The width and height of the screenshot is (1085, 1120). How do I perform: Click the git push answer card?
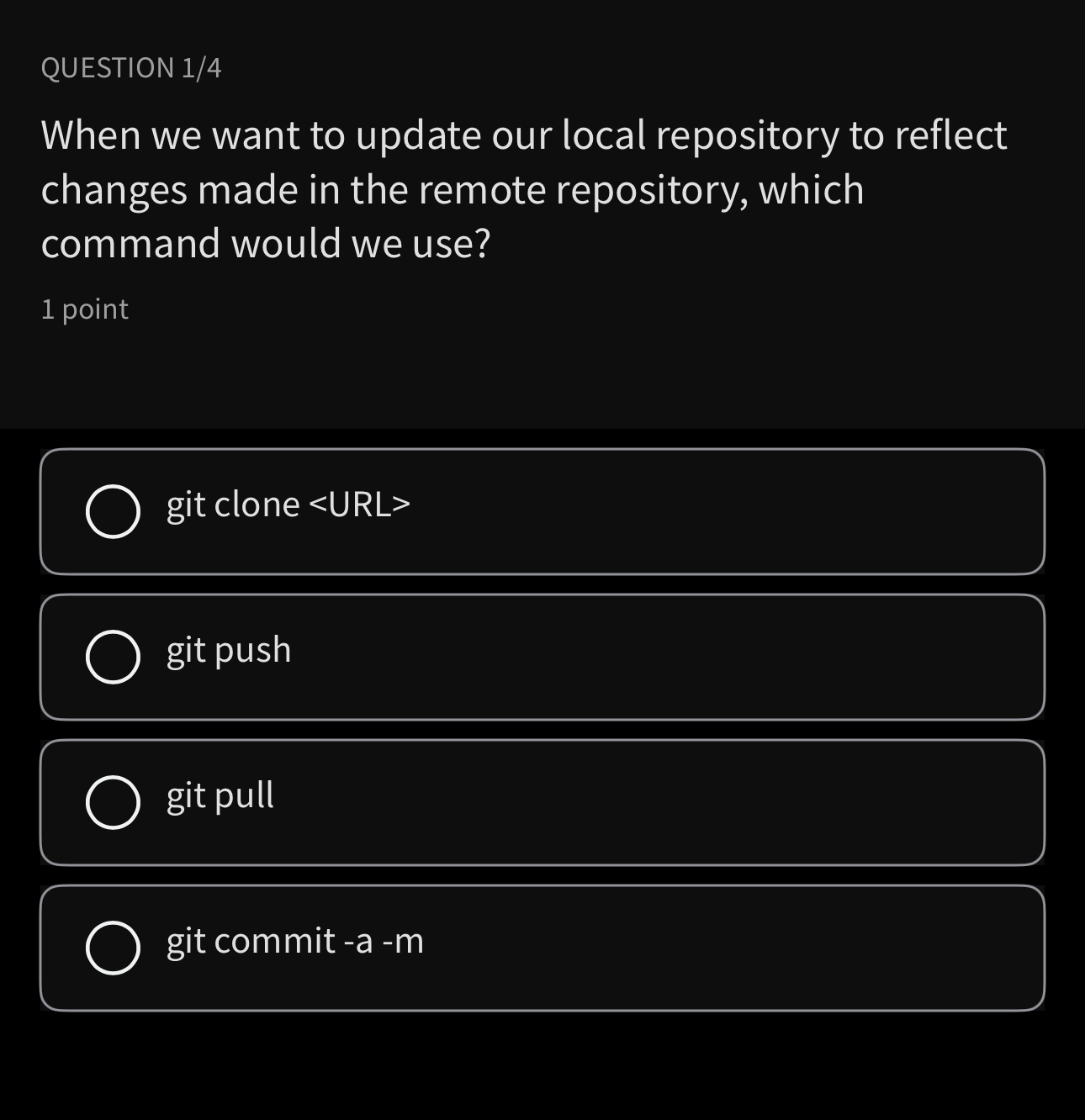(542, 657)
